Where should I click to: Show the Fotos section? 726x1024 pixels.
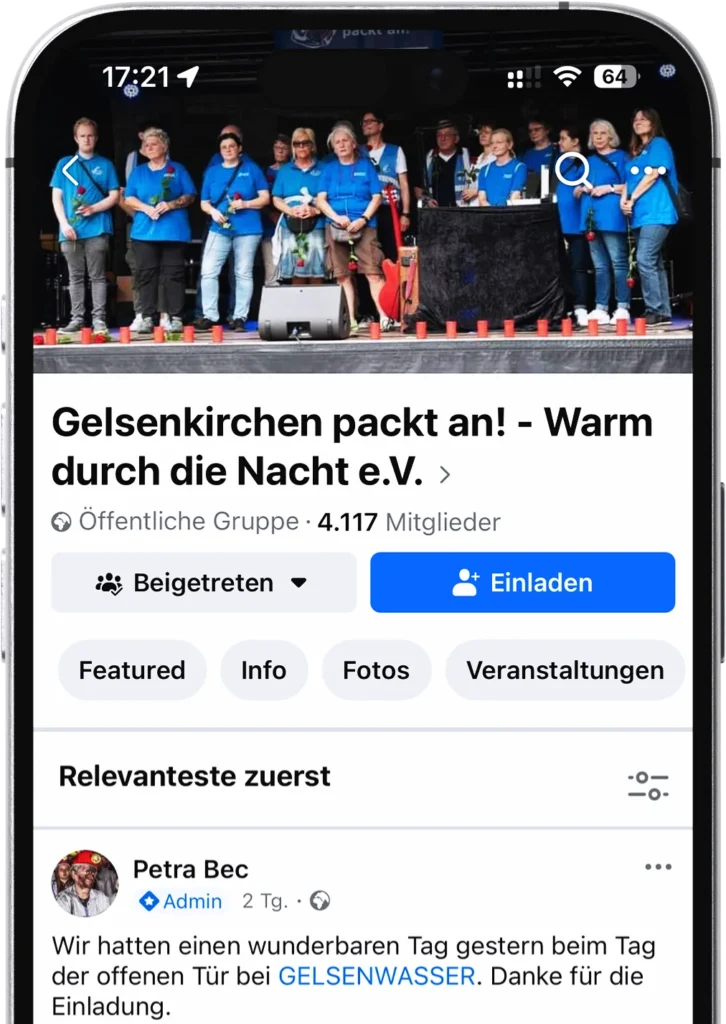[376, 670]
